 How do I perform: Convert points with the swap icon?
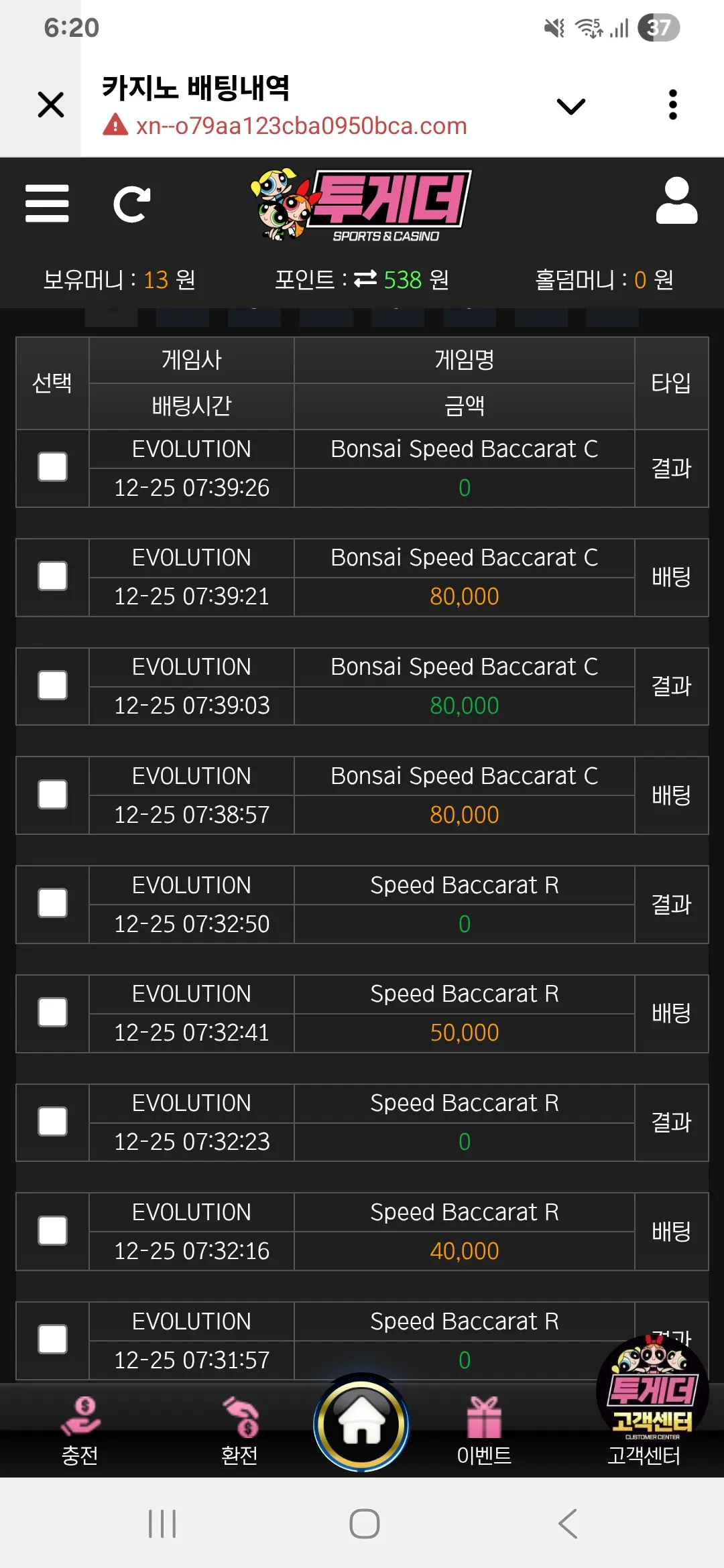click(365, 279)
